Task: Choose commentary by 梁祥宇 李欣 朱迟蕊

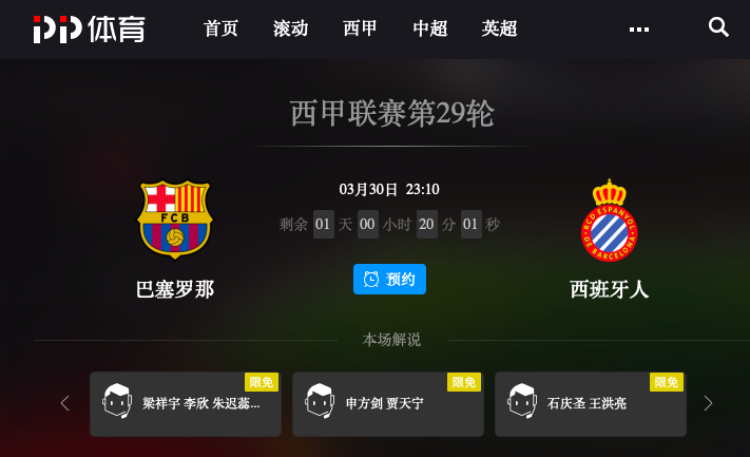Action: 186,404
